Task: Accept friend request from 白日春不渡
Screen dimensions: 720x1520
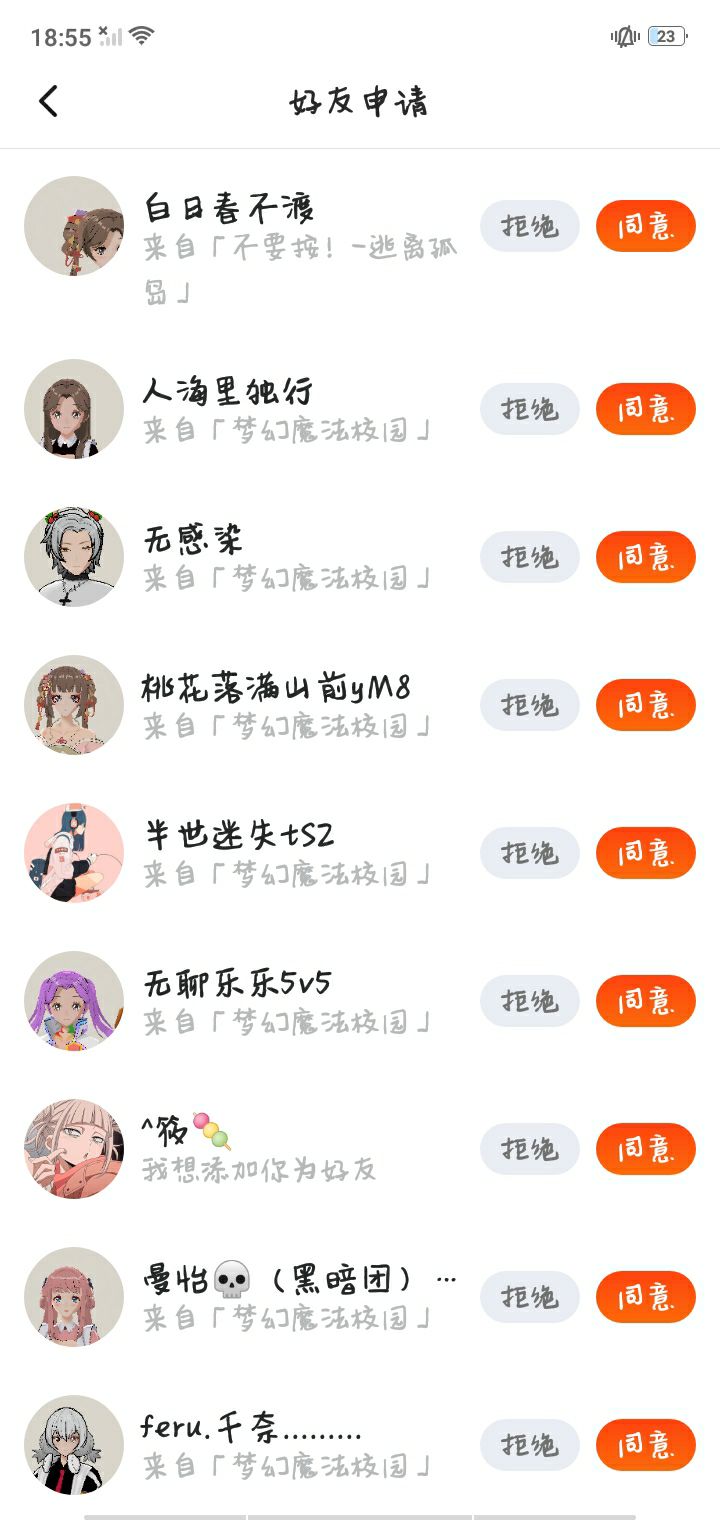Action: [x=645, y=226]
